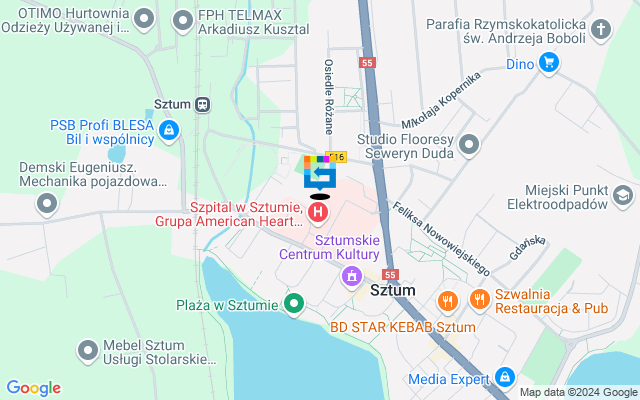Tap the Sztum train station marker
Screen dimensions: 640x400
pyautogui.click(x=203, y=103)
